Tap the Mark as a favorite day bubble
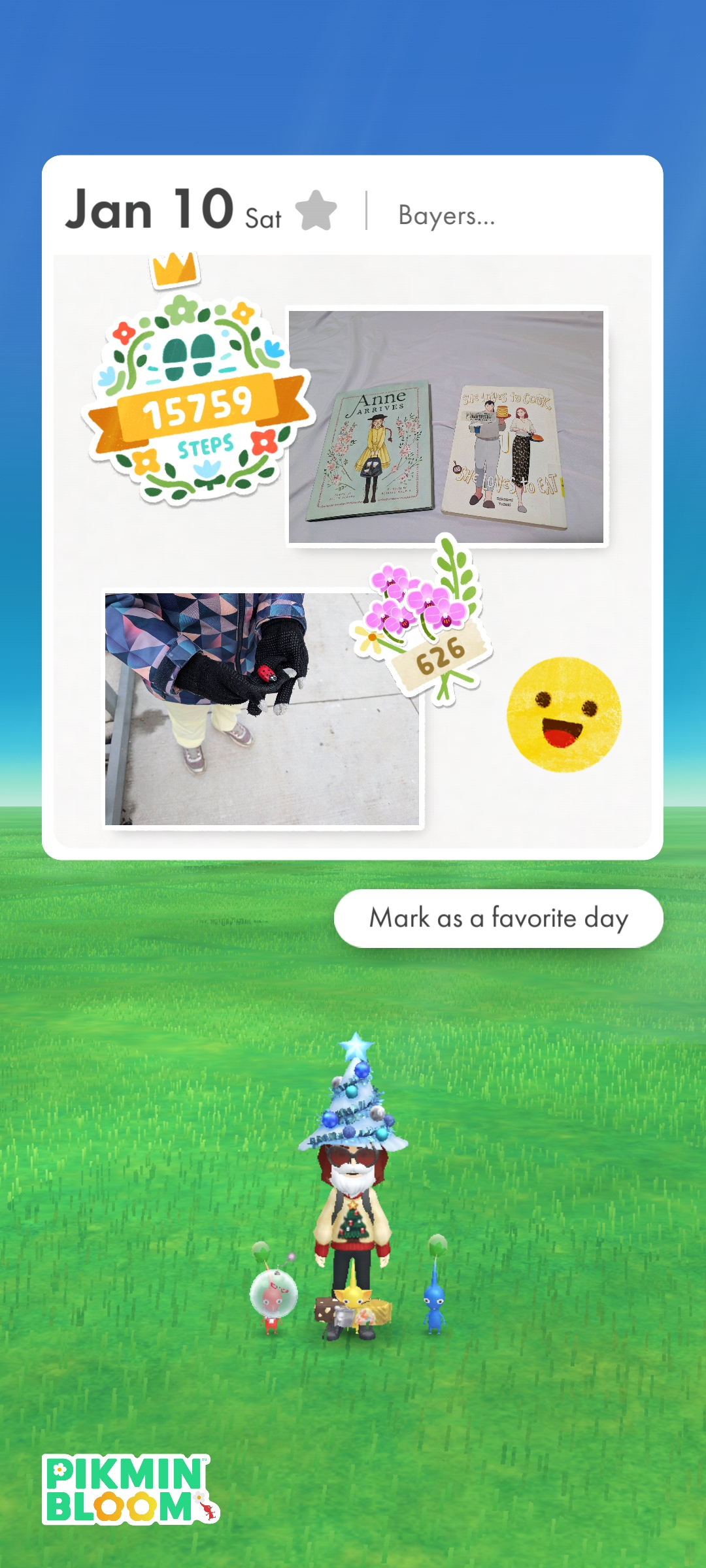The image size is (706, 1568). tap(498, 918)
